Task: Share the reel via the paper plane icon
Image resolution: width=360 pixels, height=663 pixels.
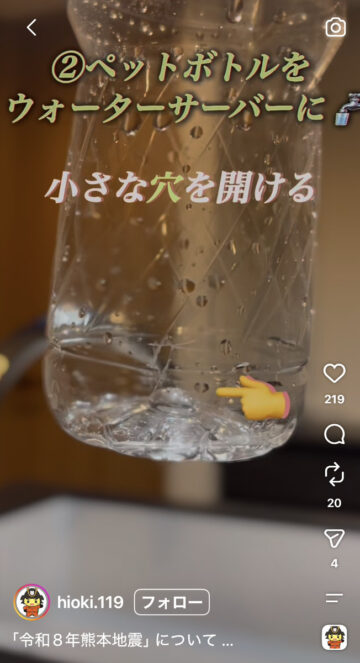Action: (334, 538)
